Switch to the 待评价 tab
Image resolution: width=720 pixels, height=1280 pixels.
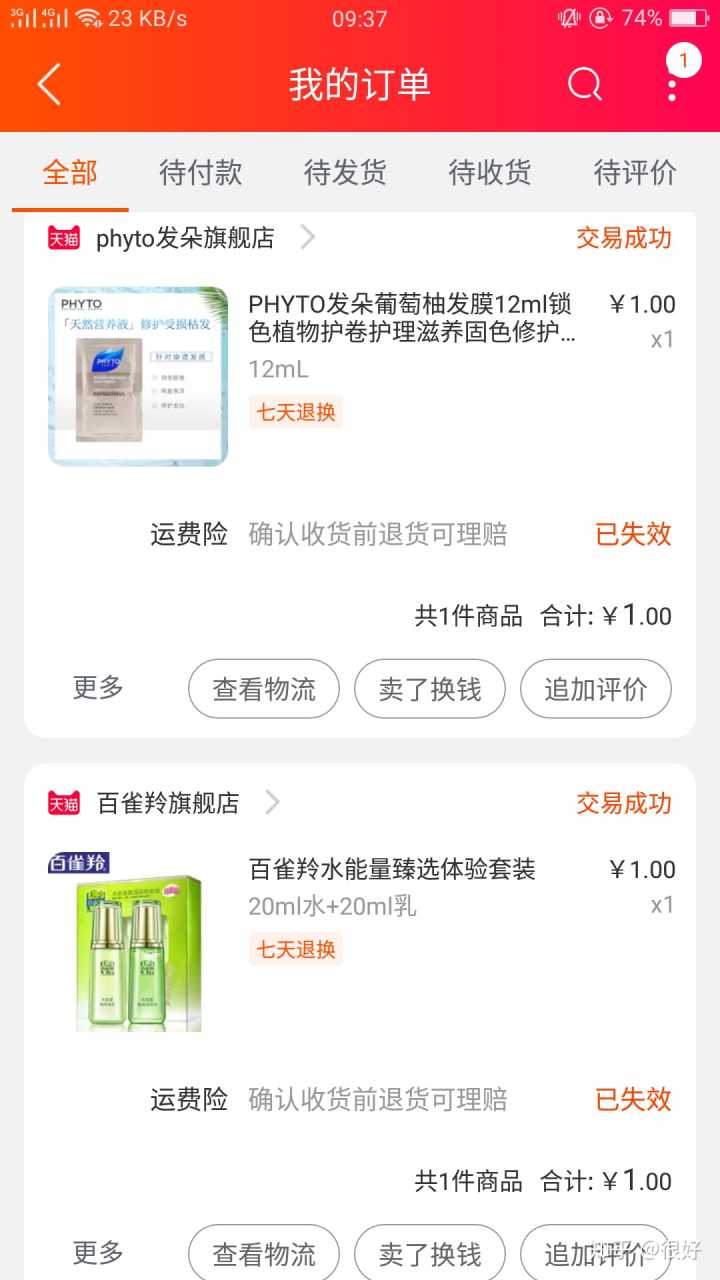click(635, 173)
